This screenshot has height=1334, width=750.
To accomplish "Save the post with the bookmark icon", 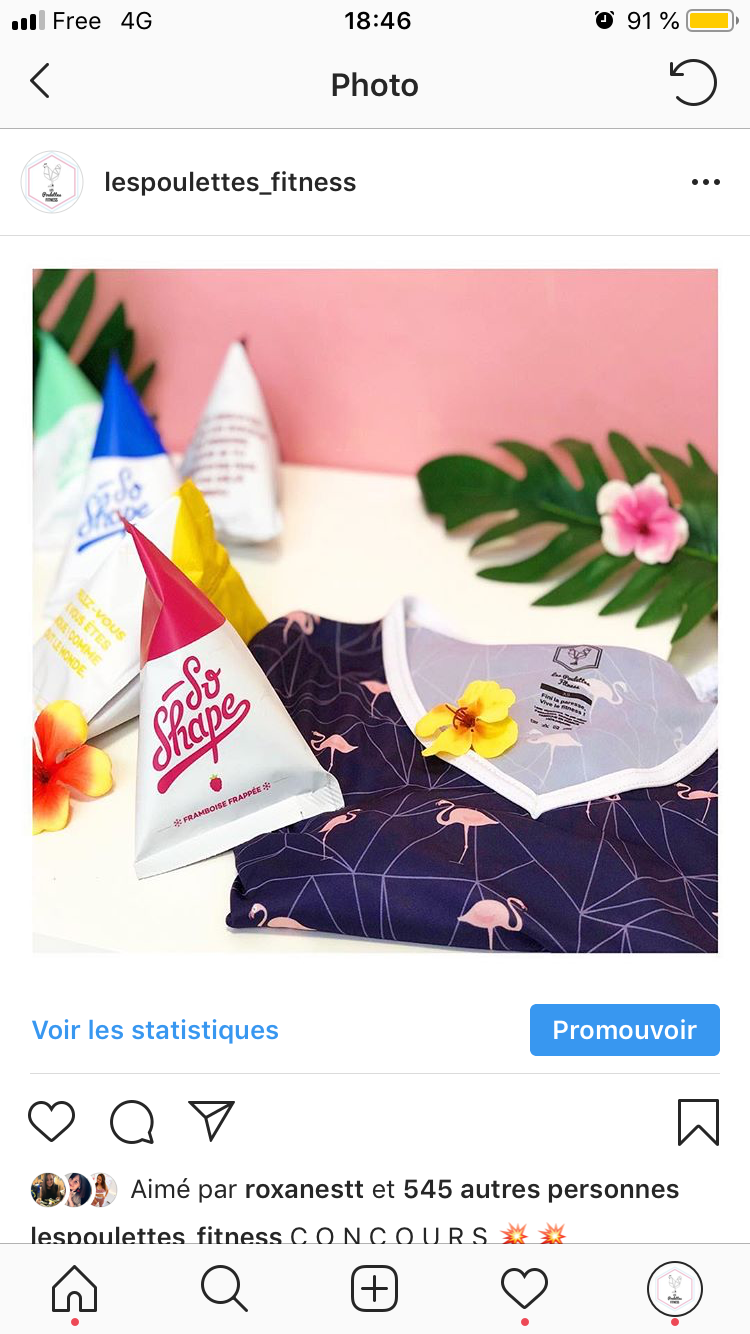I will click(697, 1121).
